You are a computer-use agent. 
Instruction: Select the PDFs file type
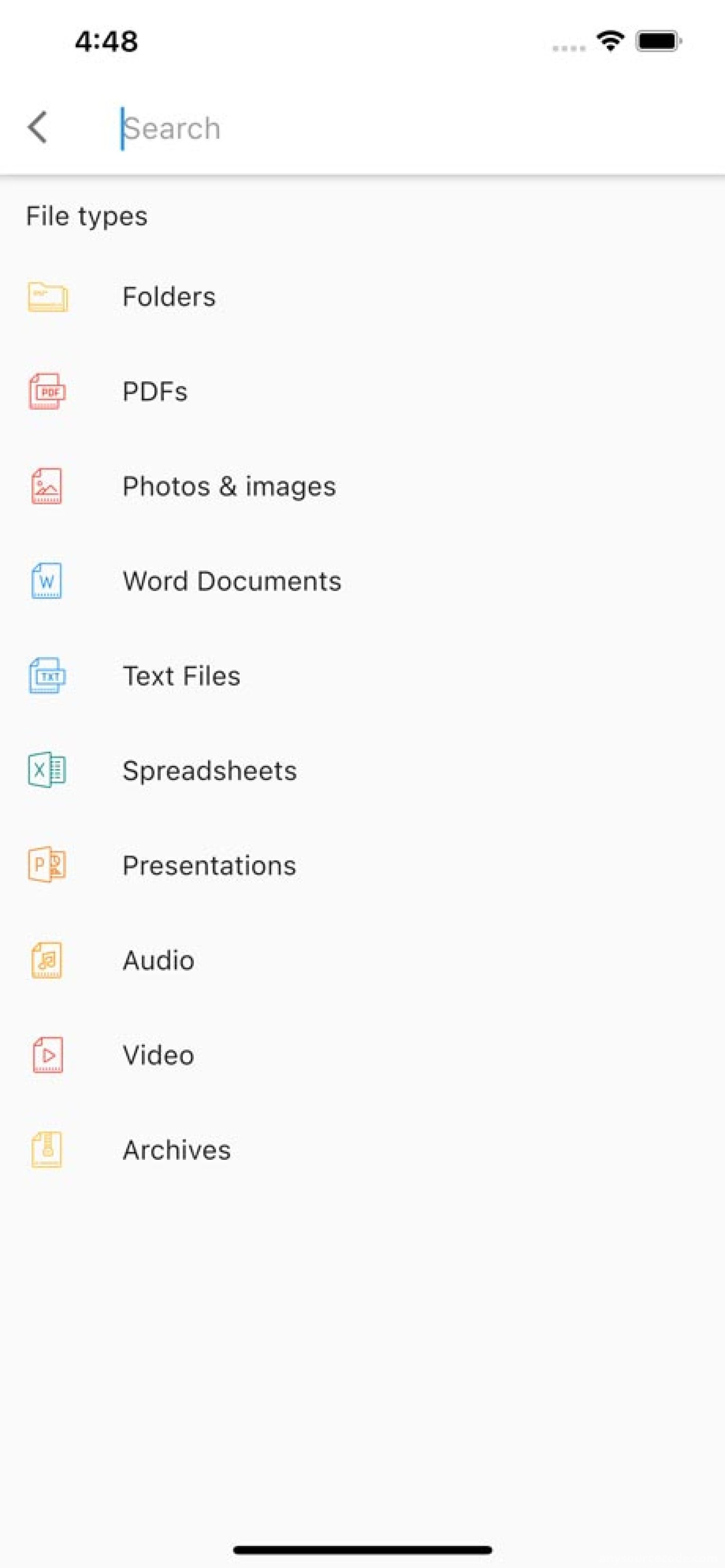[x=362, y=391]
